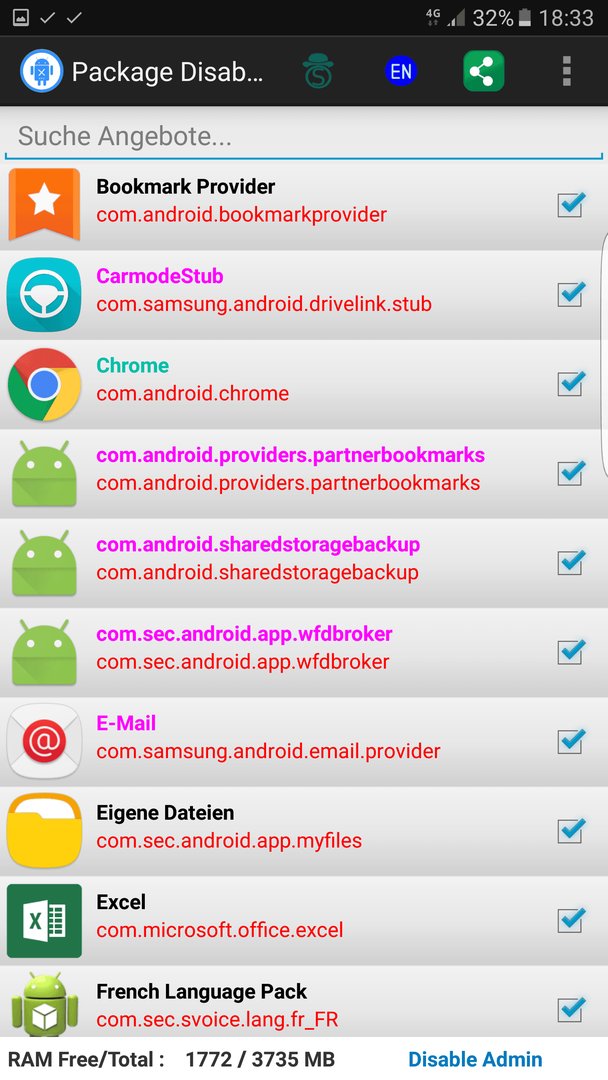Open the green S hat icon
608x1080 pixels.
(x=318, y=71)
